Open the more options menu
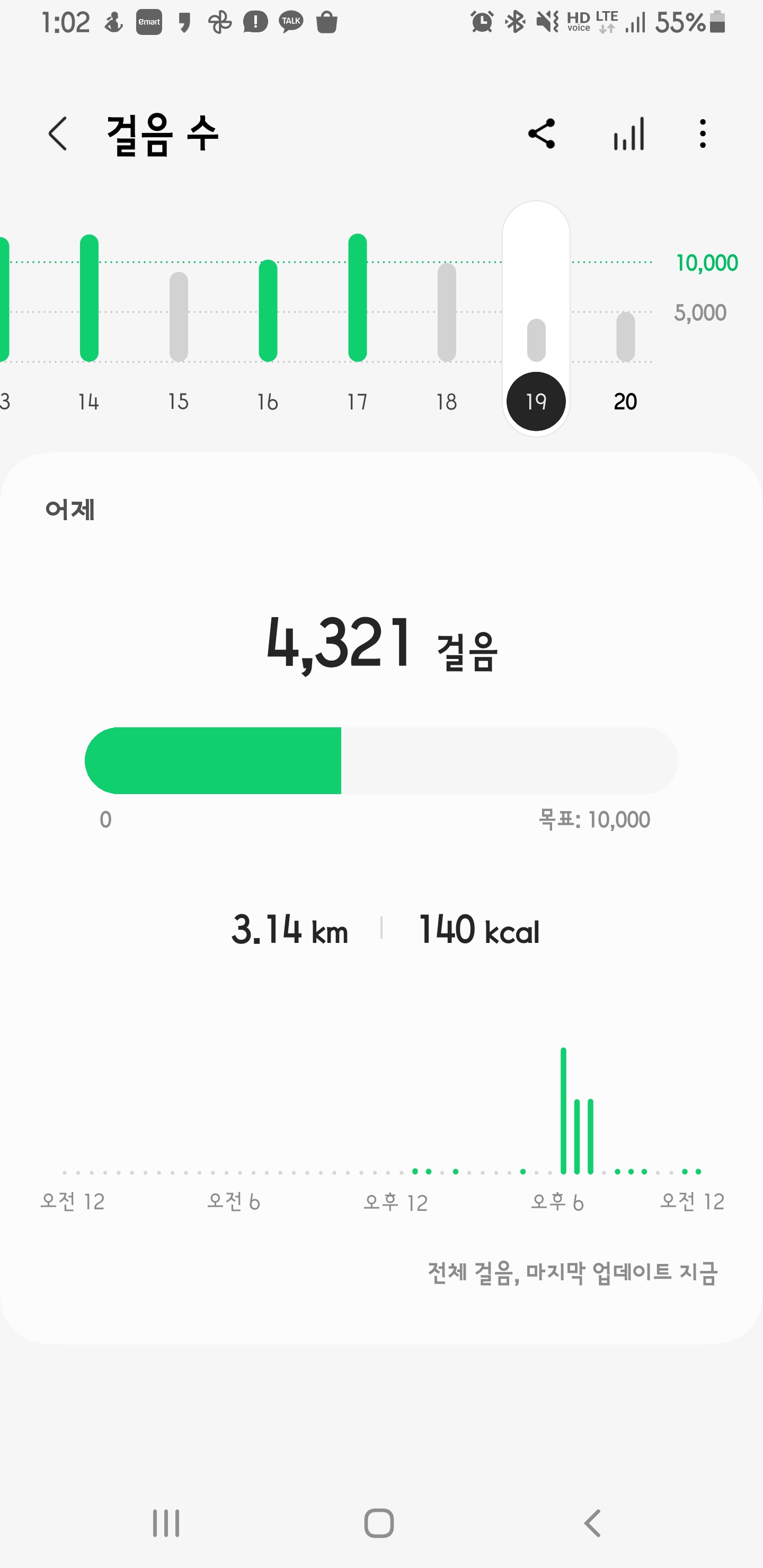This screenshot has height=1568, width=763. (x=703, y=134)
